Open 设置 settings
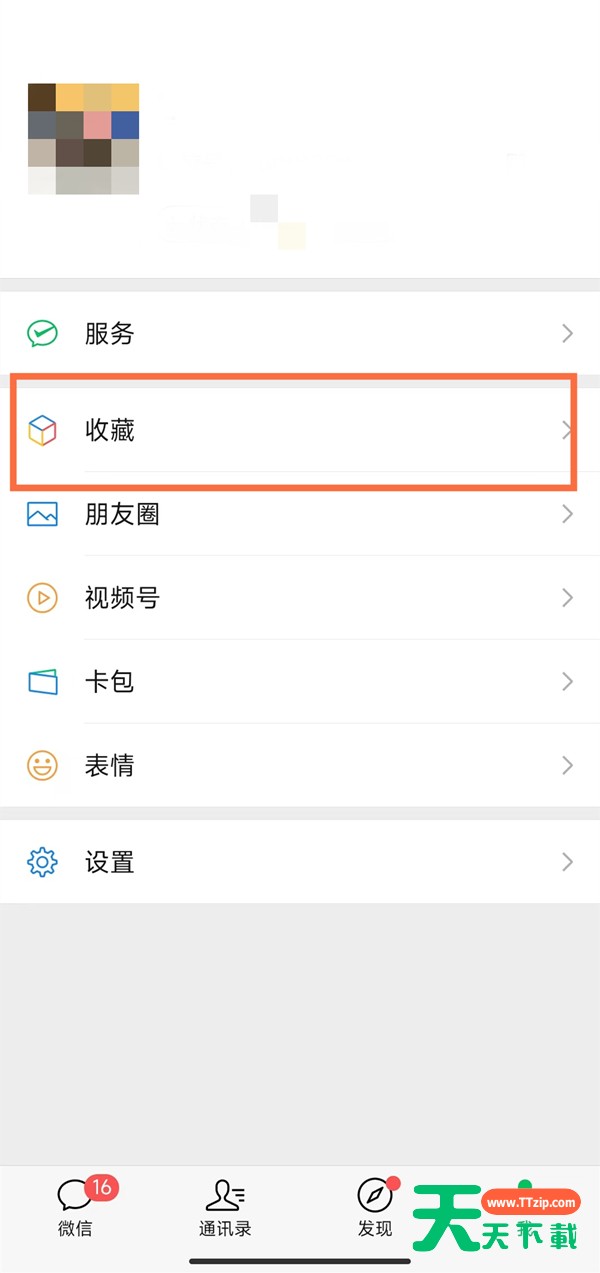The height and width of the screenshot is (1273, 600). click(300, 862)
